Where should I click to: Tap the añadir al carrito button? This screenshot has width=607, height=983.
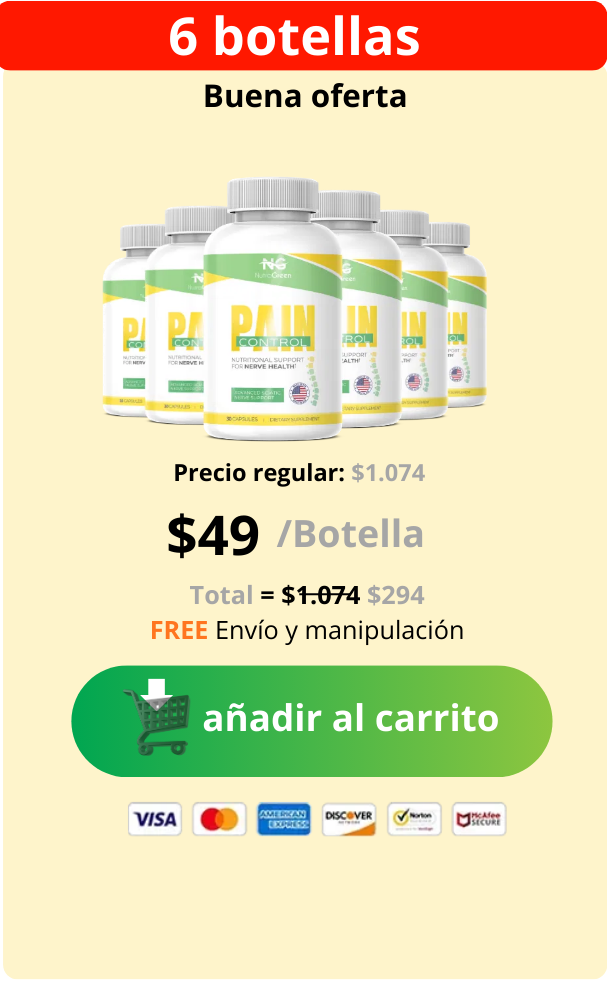coord(311,720)
